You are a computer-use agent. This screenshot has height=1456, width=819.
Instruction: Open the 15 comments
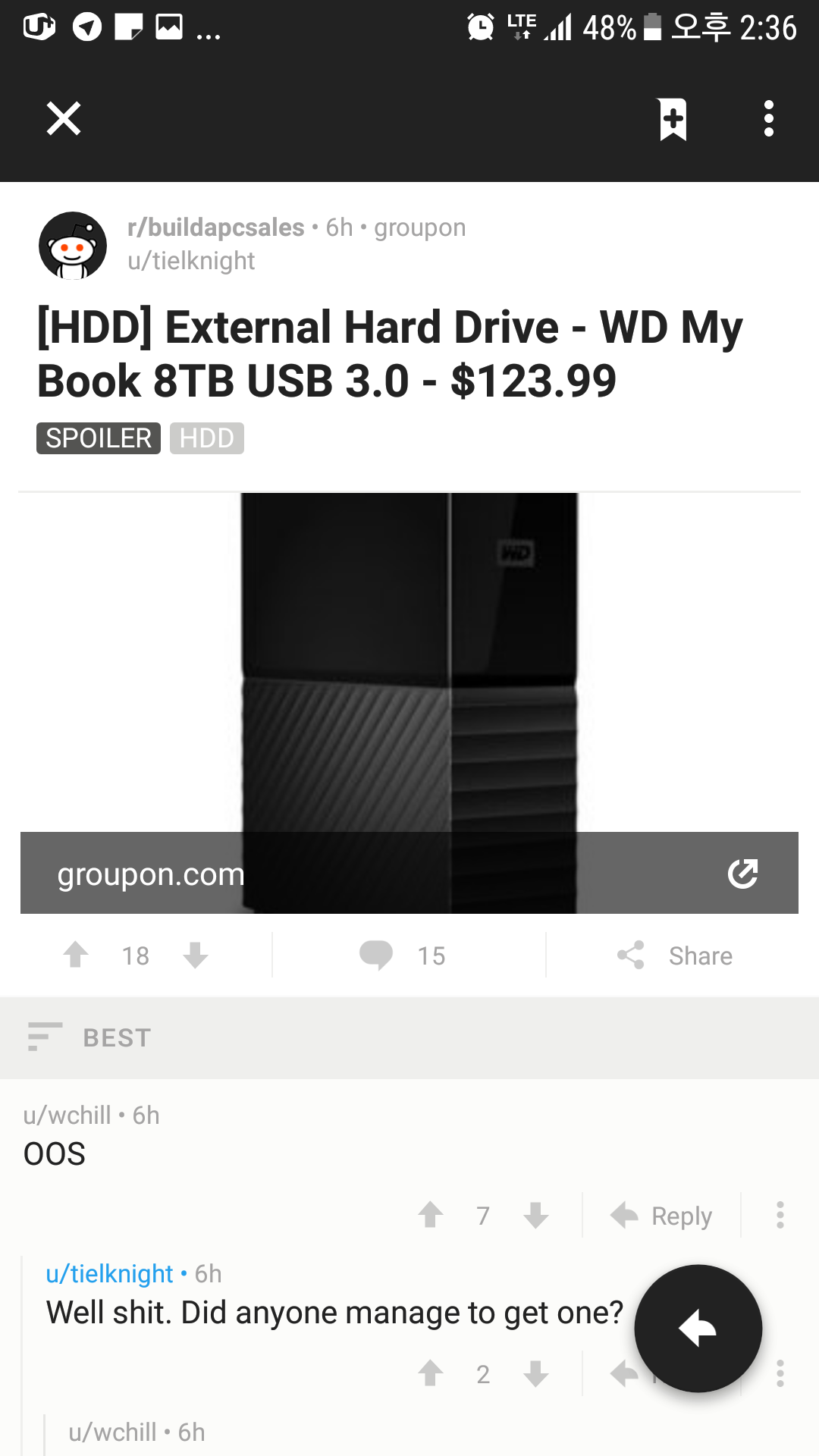(403, 955)
